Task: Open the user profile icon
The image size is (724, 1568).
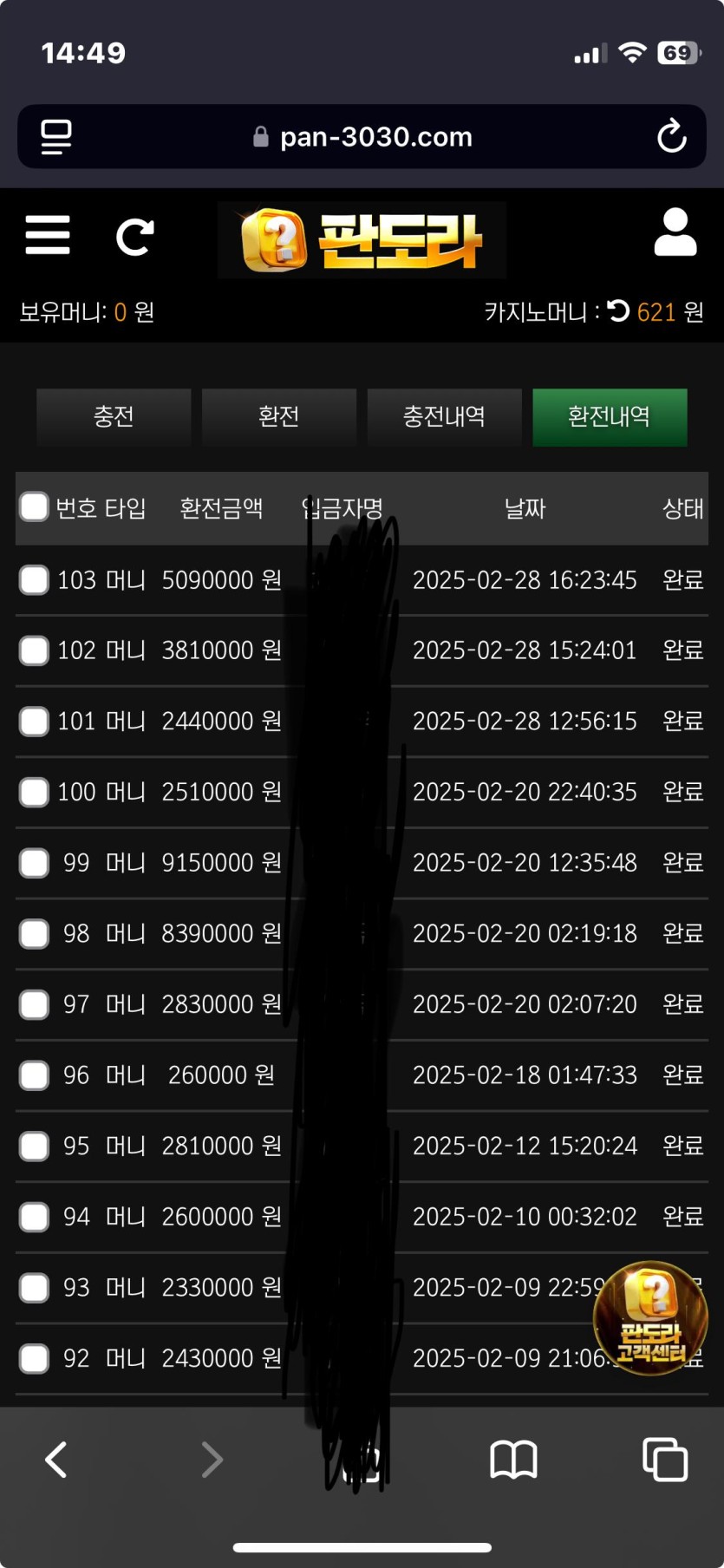Action: tap(675, 232)
